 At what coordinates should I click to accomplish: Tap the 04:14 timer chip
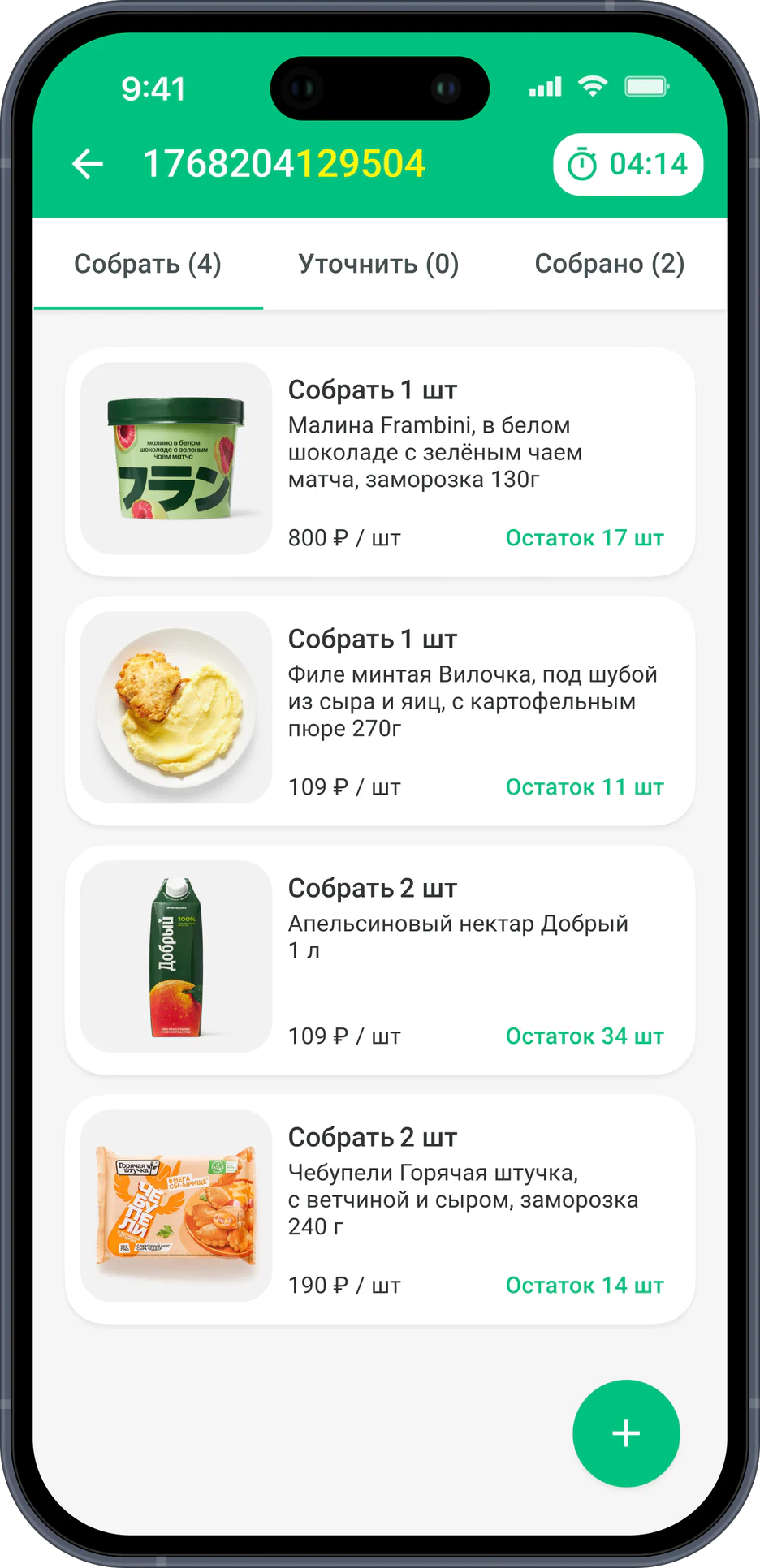[628, 165]
